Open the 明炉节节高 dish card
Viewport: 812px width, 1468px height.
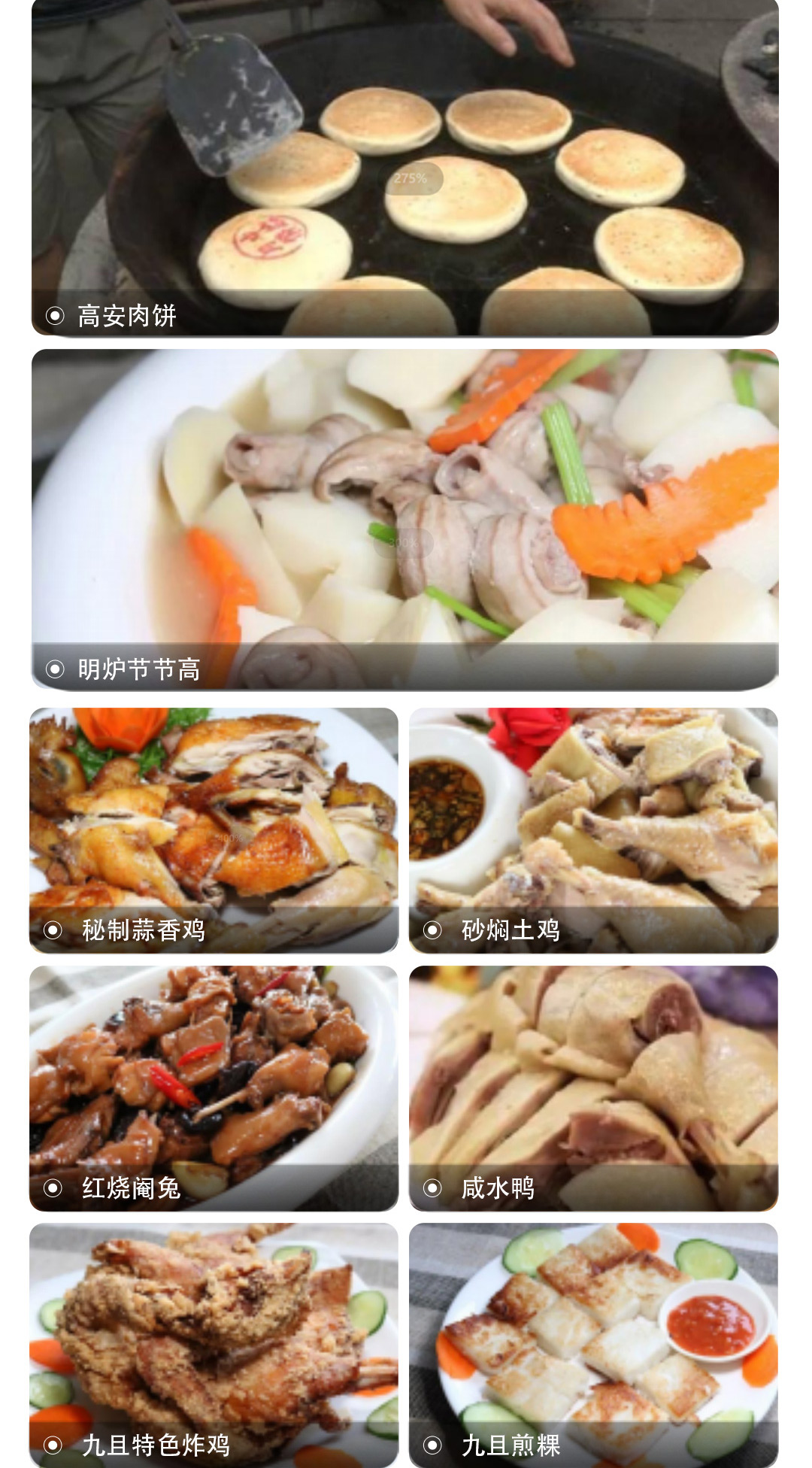(x=404, y=519)
